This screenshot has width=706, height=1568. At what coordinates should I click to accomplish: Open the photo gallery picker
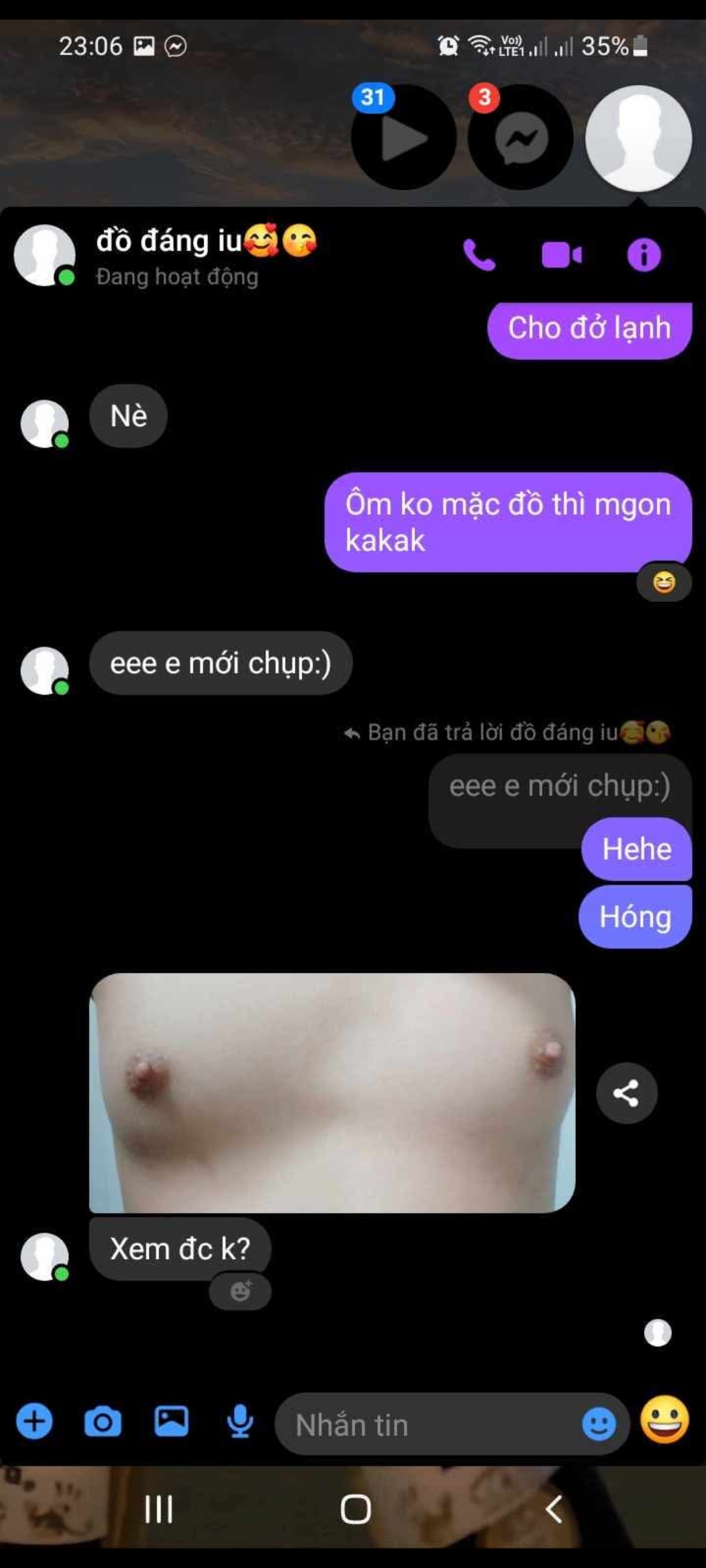click(171, 1421)
